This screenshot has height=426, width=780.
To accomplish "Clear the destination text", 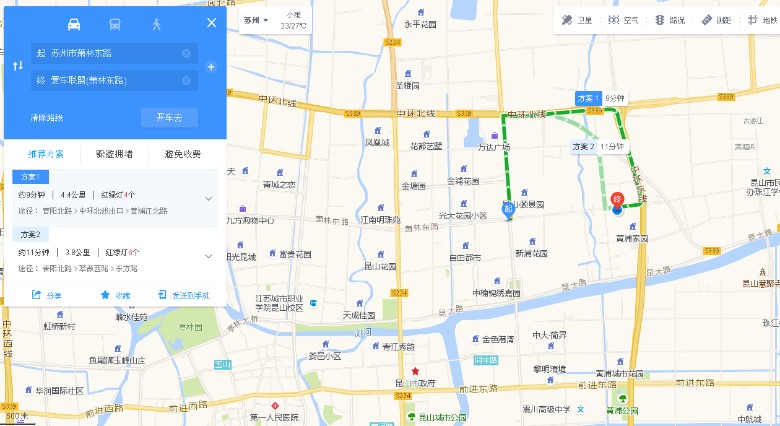I will 187,80.
